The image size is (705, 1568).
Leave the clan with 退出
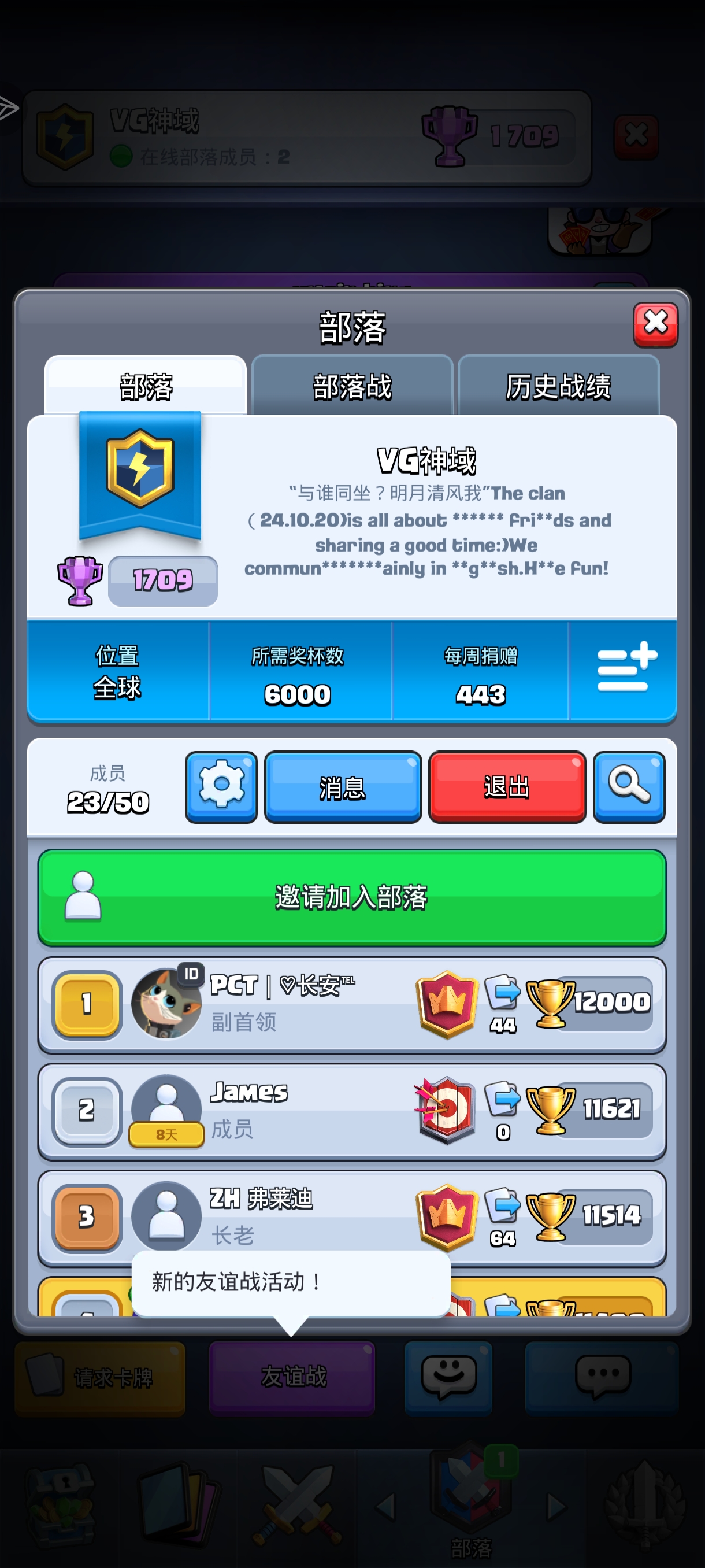tap(507, 786)
